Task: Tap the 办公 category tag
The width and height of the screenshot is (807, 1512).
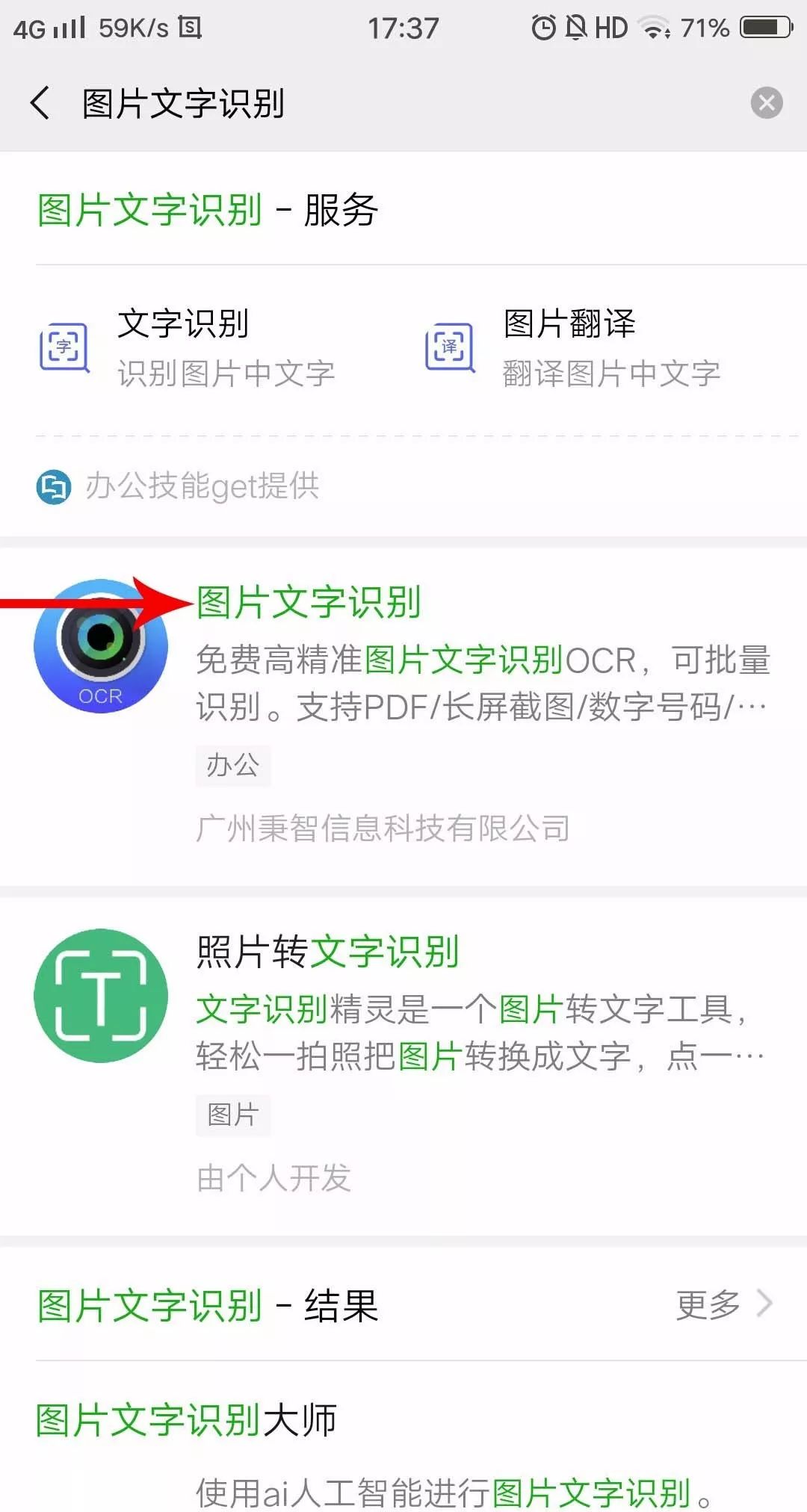Action: coord(232,764)
